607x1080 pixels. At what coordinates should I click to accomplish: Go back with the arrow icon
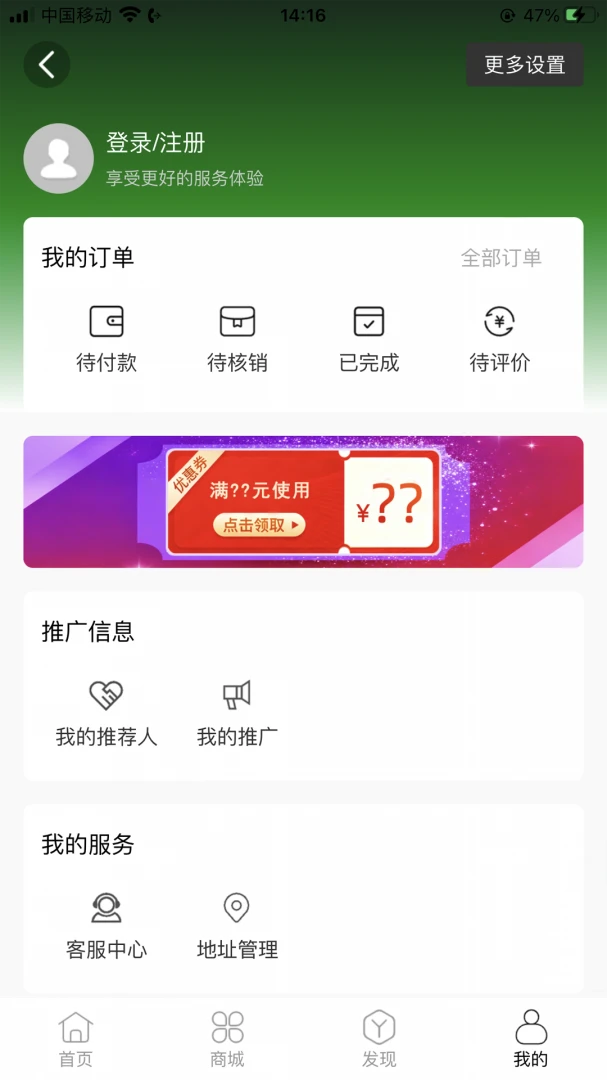pos(47,65)
